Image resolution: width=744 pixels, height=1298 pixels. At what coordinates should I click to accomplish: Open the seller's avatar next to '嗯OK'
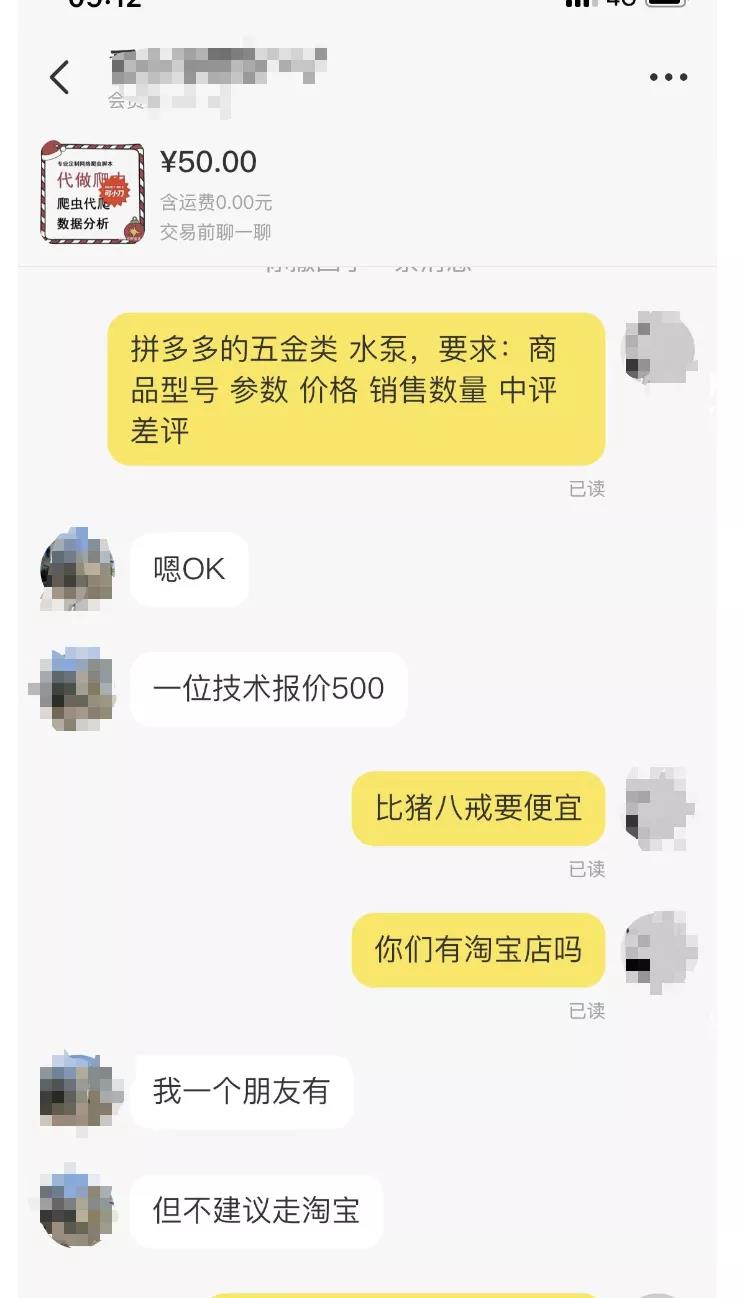(x=78, y=568)
